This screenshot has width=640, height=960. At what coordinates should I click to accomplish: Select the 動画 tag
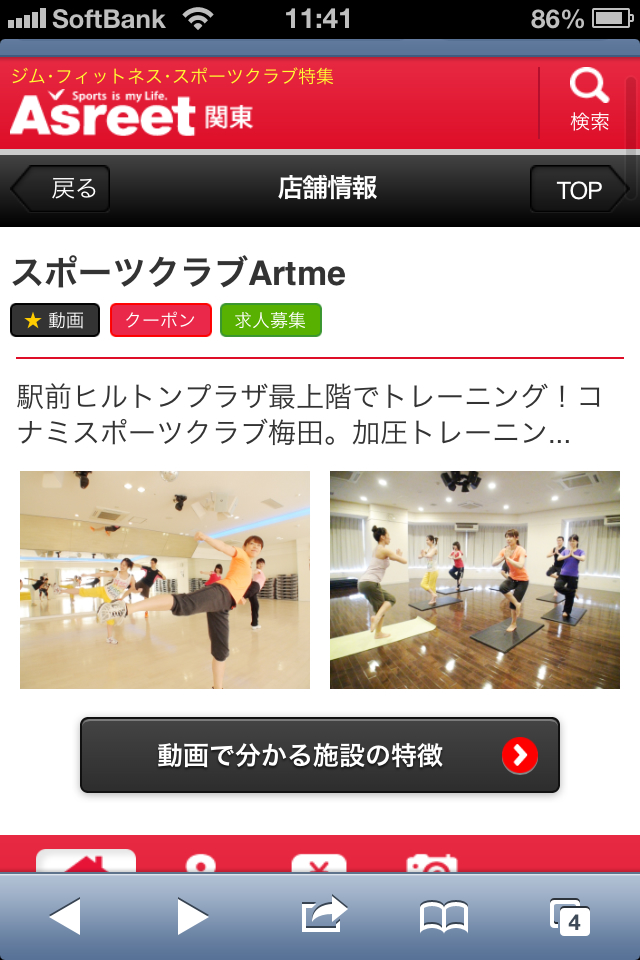click(x=55, y=320)
